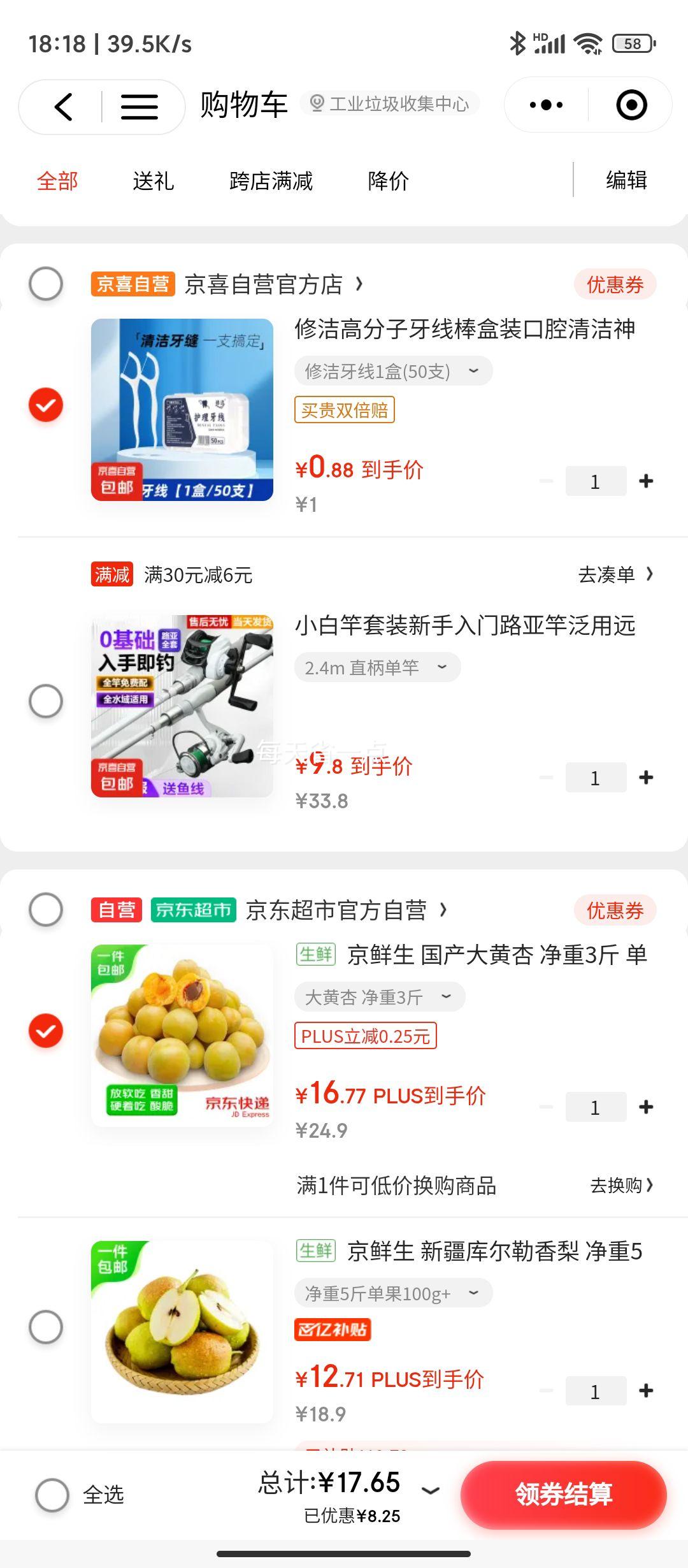The image size is (688, 1568).
Task: Tap 去凑单 for 满30元减6元
Action: [x=615, y=575]
